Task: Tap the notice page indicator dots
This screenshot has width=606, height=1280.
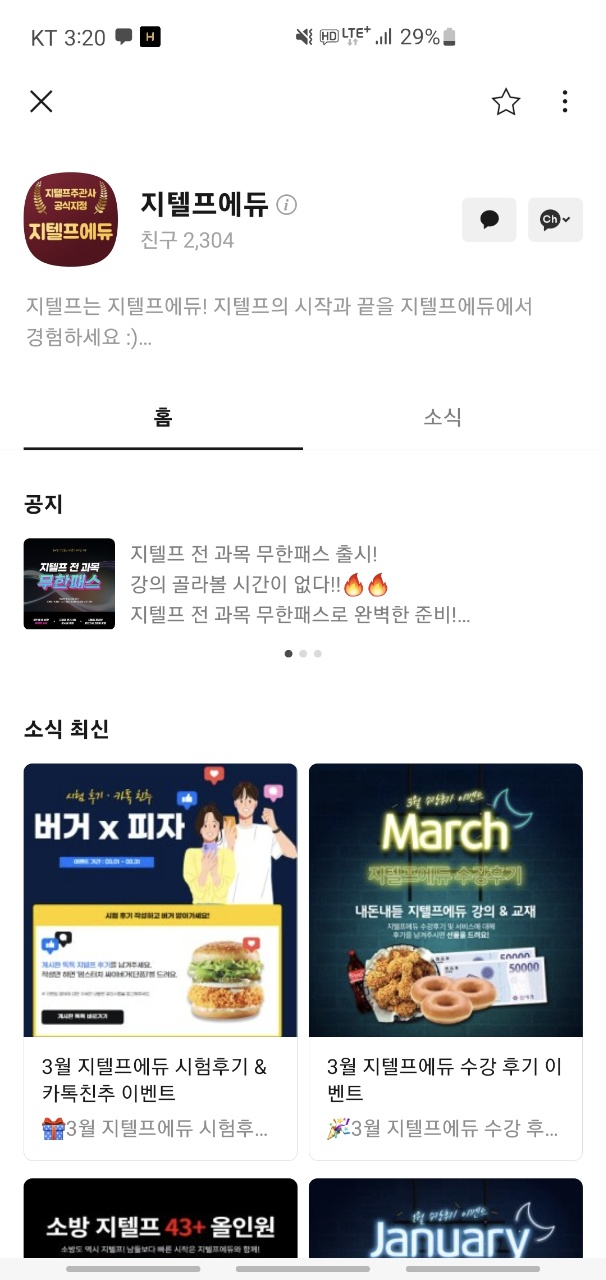Action: point(303,653)
